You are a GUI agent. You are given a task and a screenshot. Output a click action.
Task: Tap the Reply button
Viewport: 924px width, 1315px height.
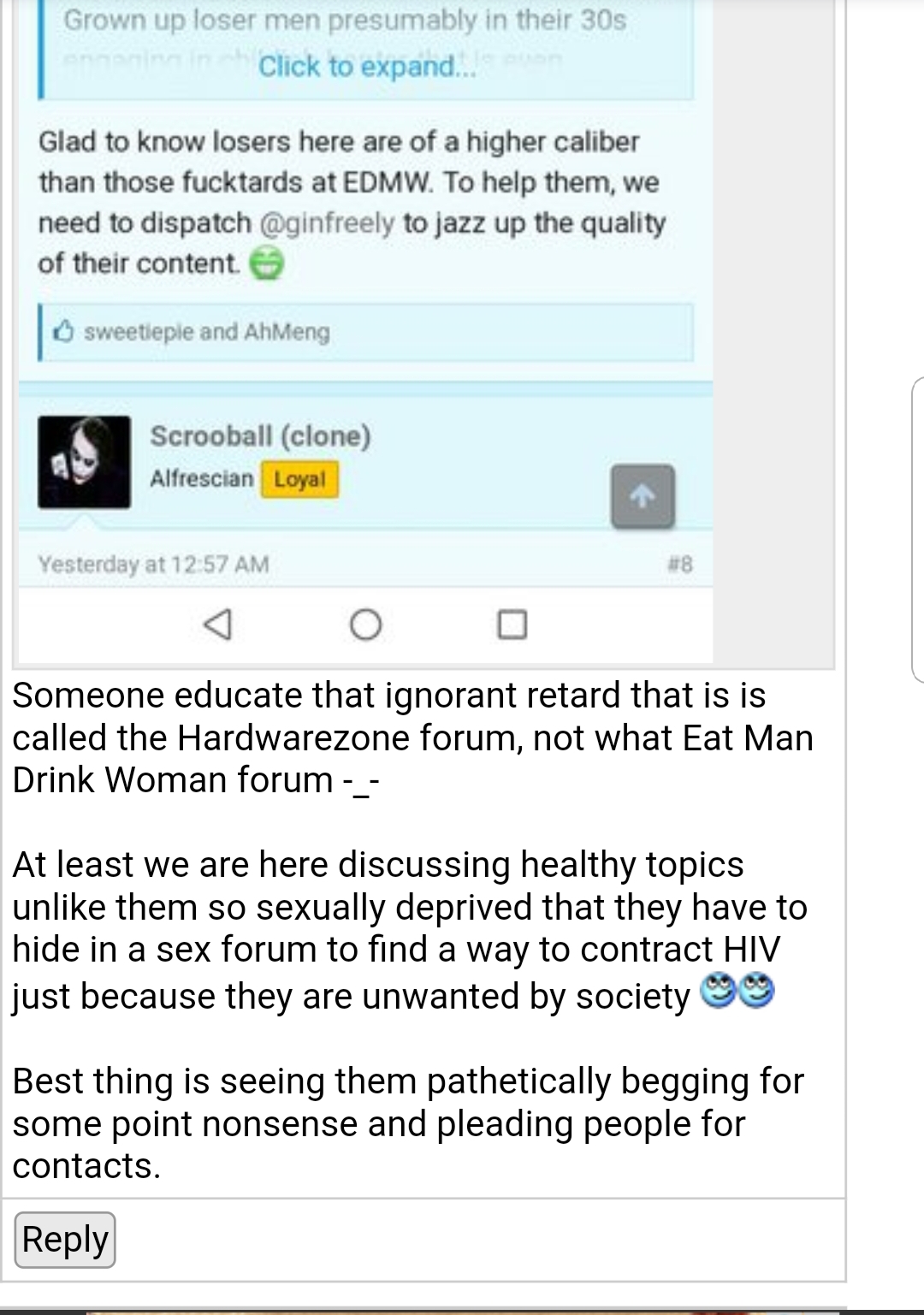[x=65, y=1240]
